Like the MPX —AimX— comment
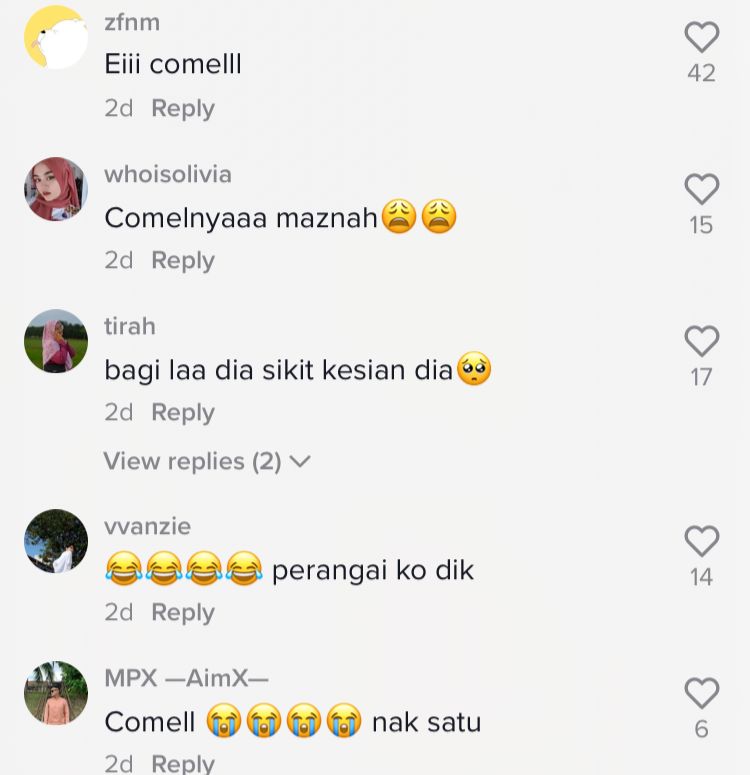Screen dimensions: 750x775 pos(701,694)
